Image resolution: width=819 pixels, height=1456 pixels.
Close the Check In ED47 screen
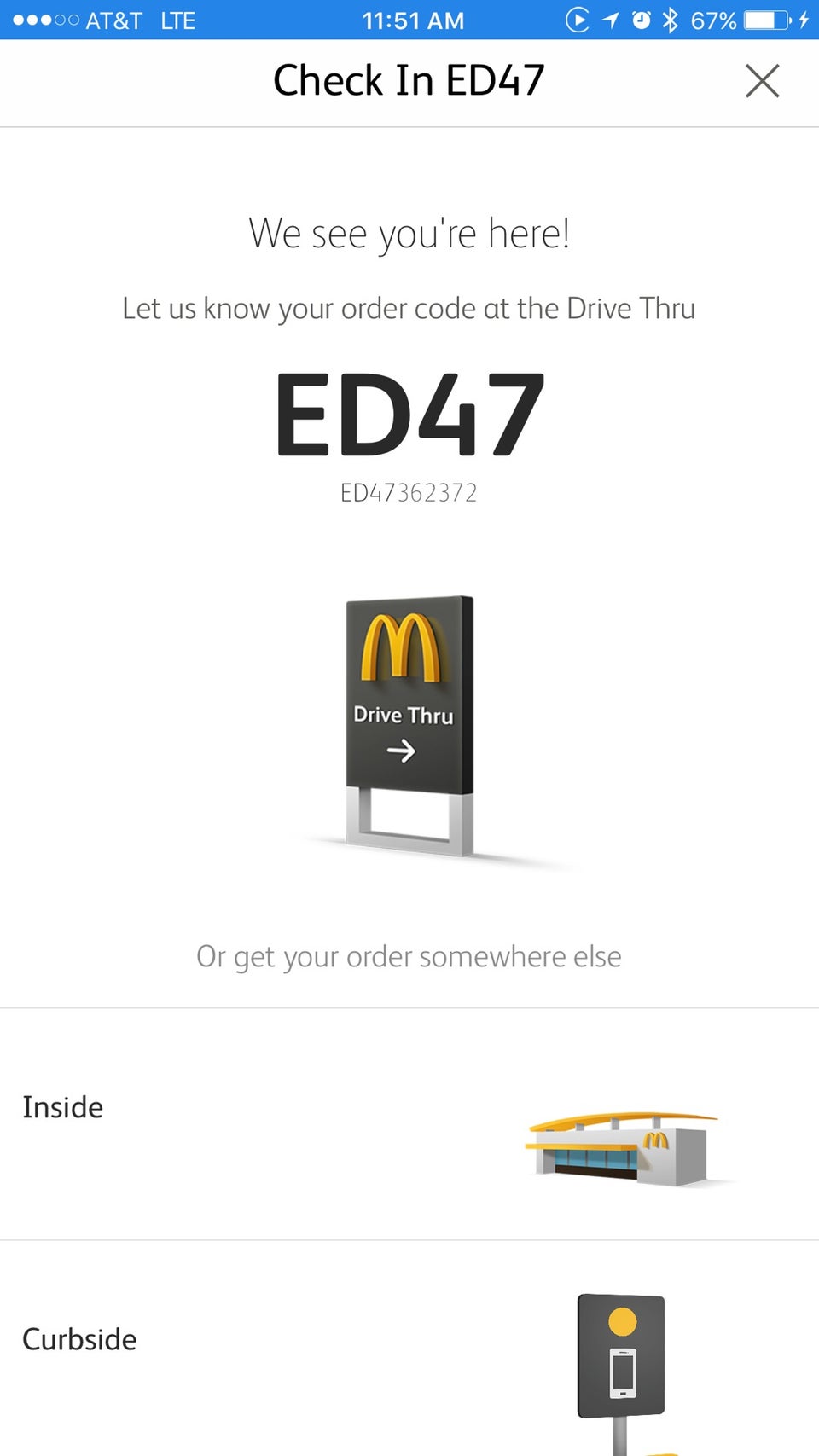pos(762,81)
